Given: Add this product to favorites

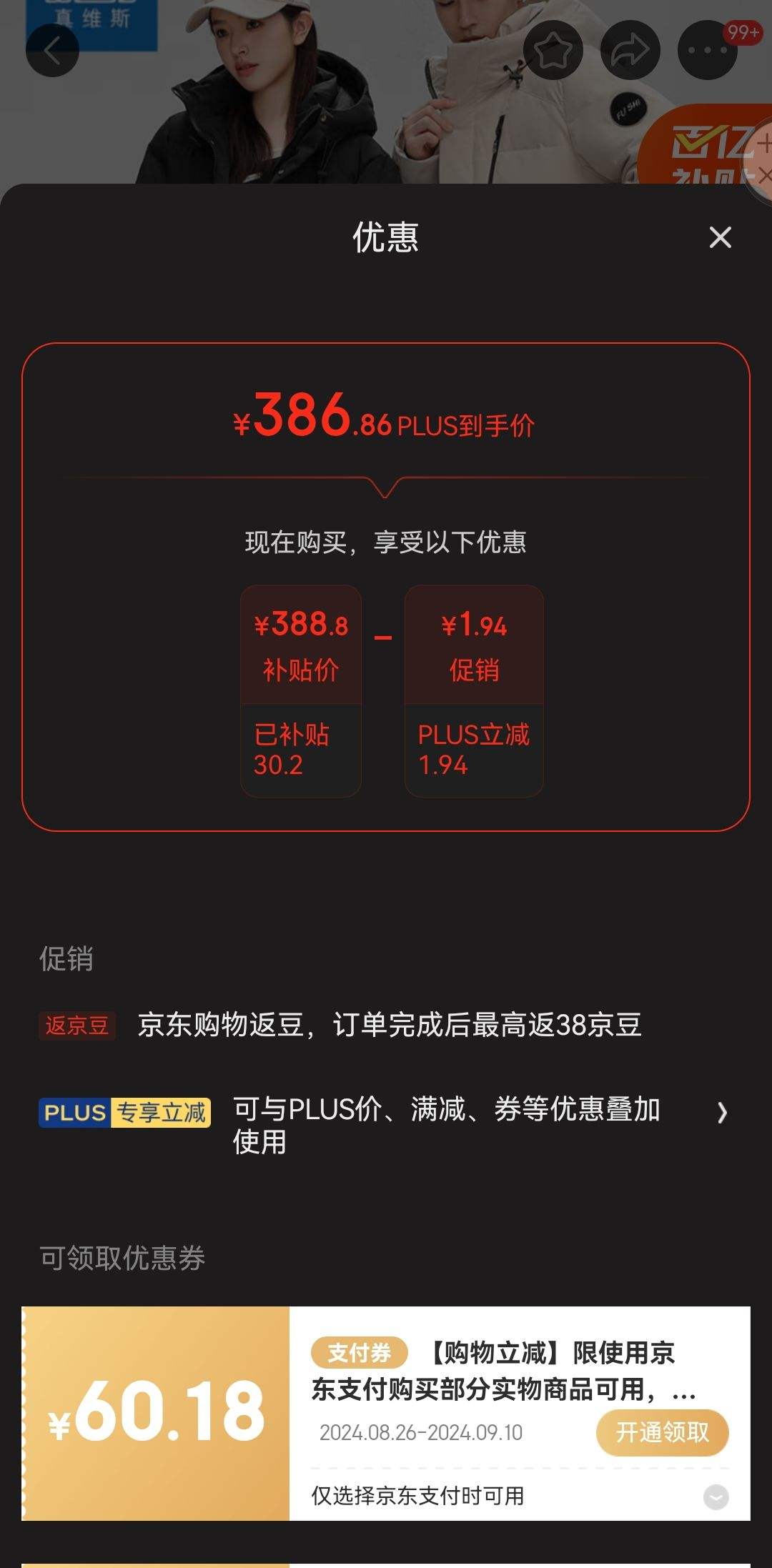Looking at the screenshot, I should coord(553,51).
